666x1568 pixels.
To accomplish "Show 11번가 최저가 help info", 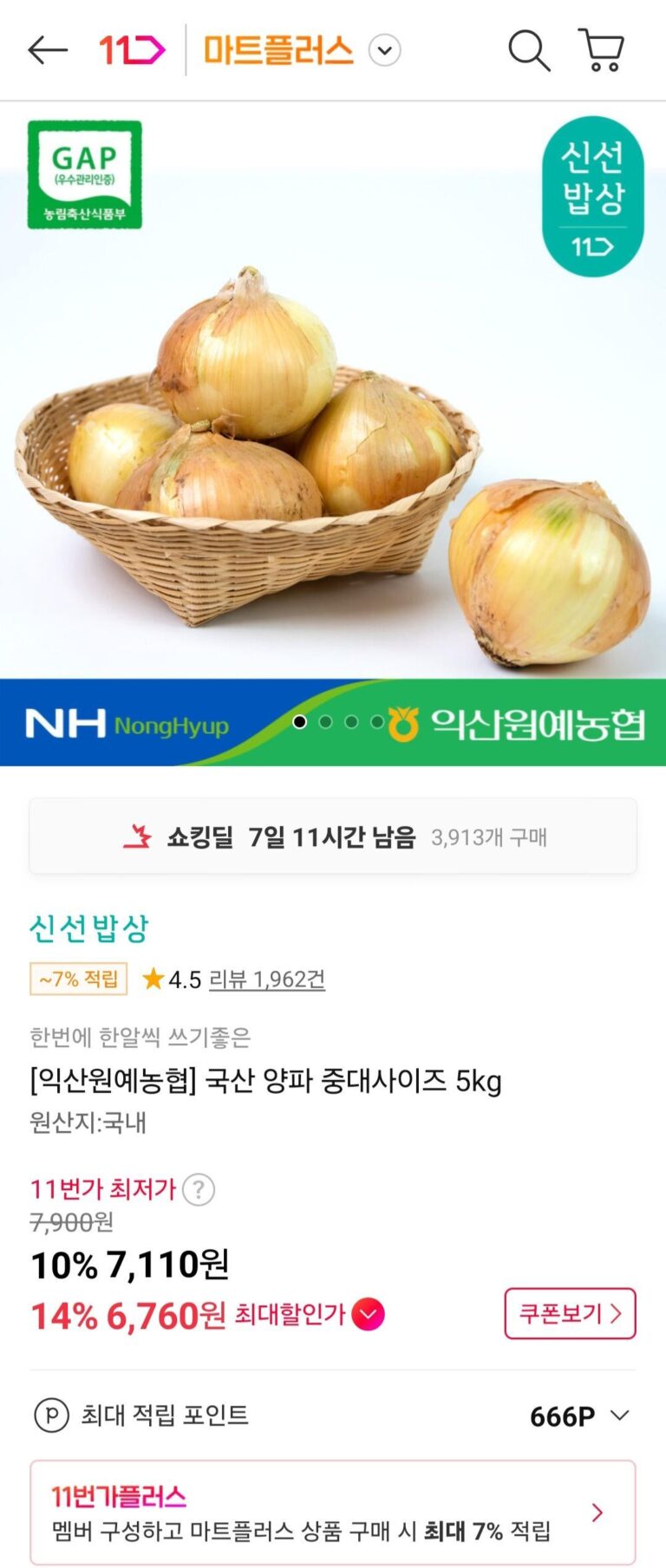I will point(199,1189).
